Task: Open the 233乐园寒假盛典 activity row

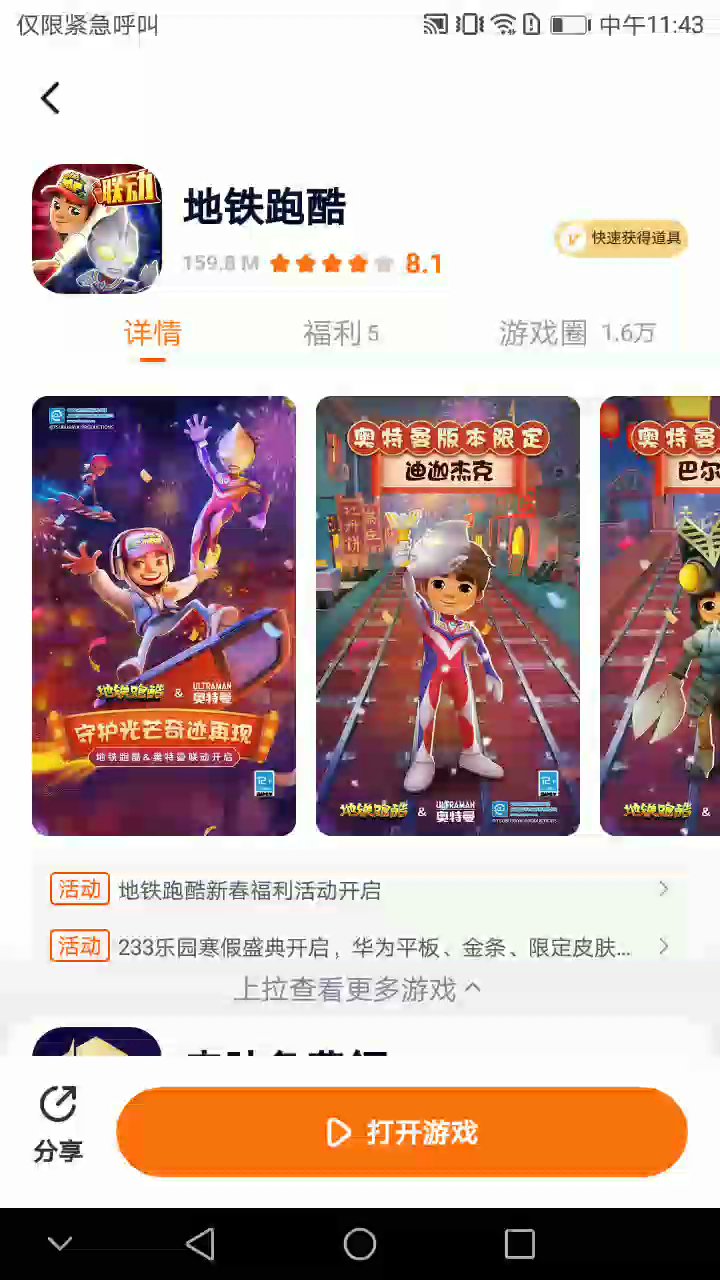Action: (360, 946)
